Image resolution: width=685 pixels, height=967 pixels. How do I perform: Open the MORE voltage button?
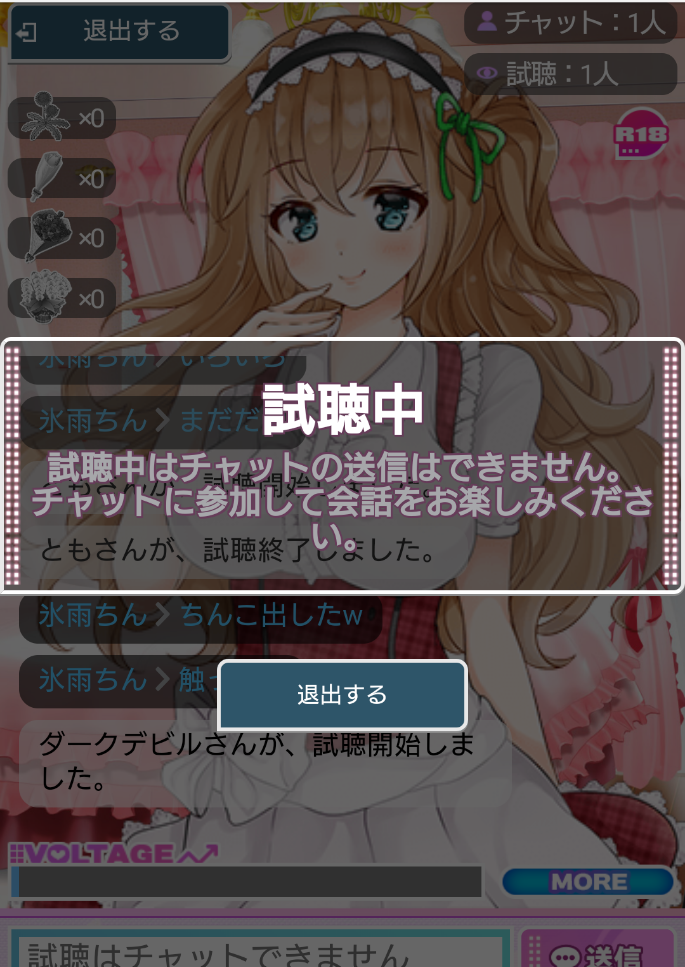pos(588,882)
